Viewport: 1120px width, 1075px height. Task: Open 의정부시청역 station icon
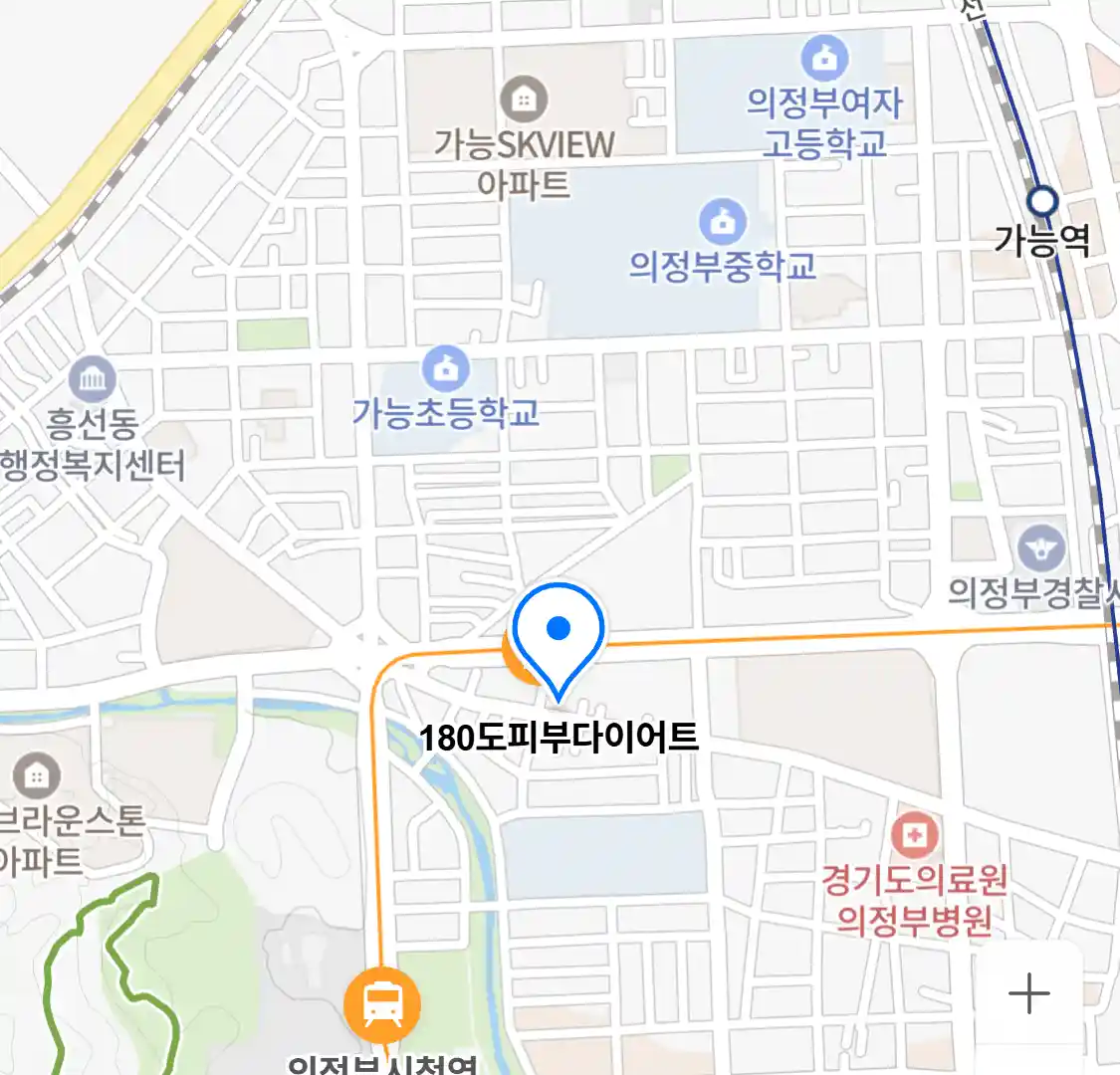(381, 1004)
